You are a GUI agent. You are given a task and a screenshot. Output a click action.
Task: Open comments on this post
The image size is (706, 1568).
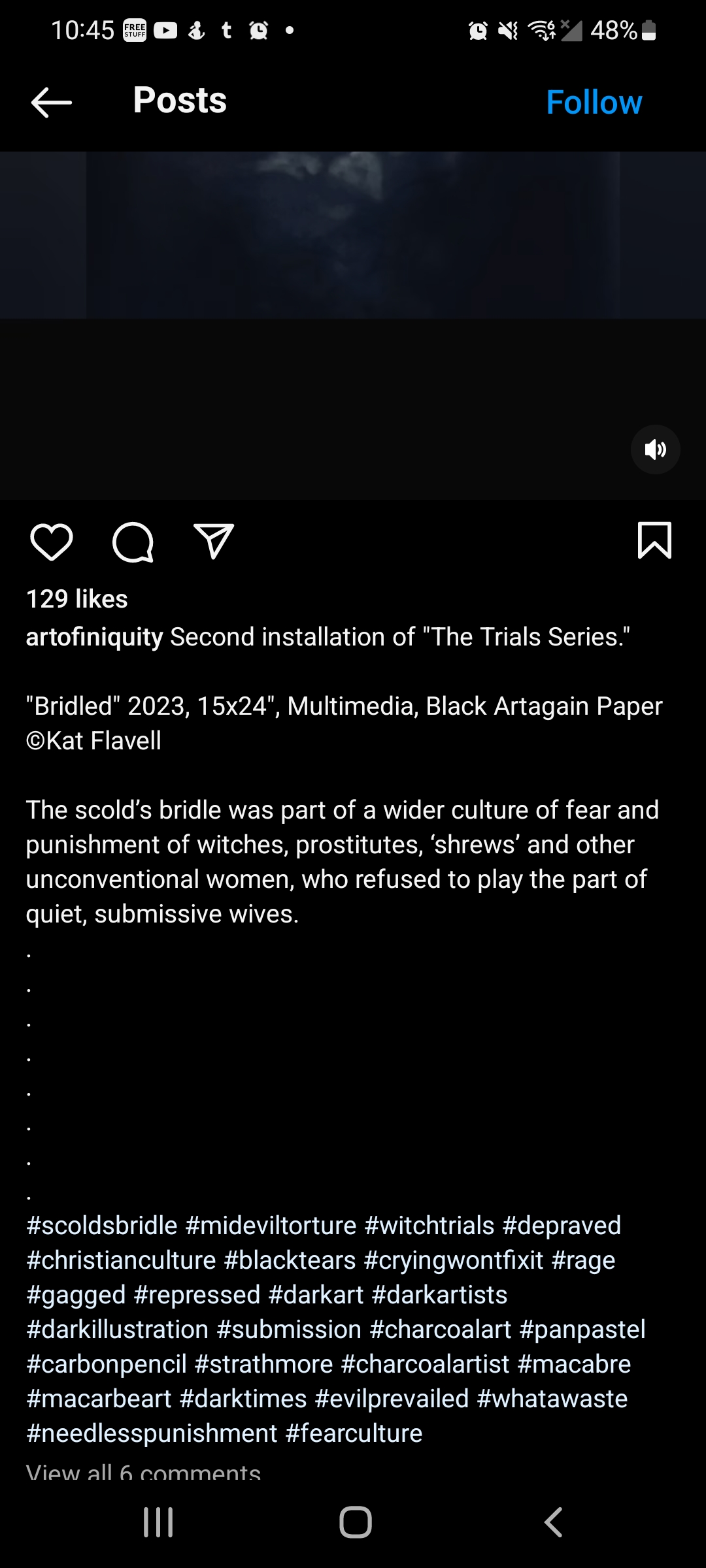(x=133, y=542)
